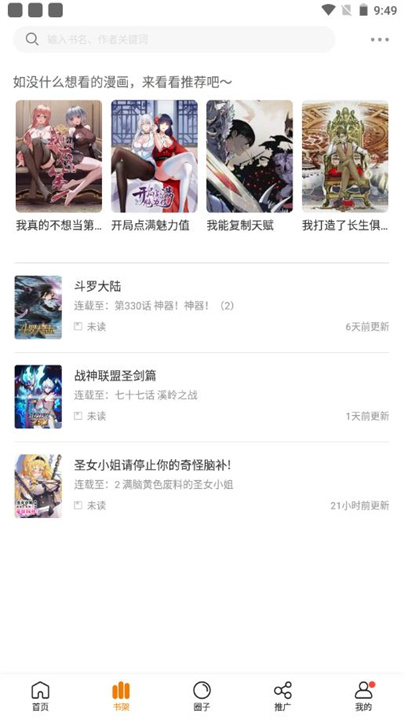Image resolution: width=404 pixels, height=720 pixels.
Task: Open 圣女小姐请停止你的奇怪脑补!
Action: tap(202, 486)
